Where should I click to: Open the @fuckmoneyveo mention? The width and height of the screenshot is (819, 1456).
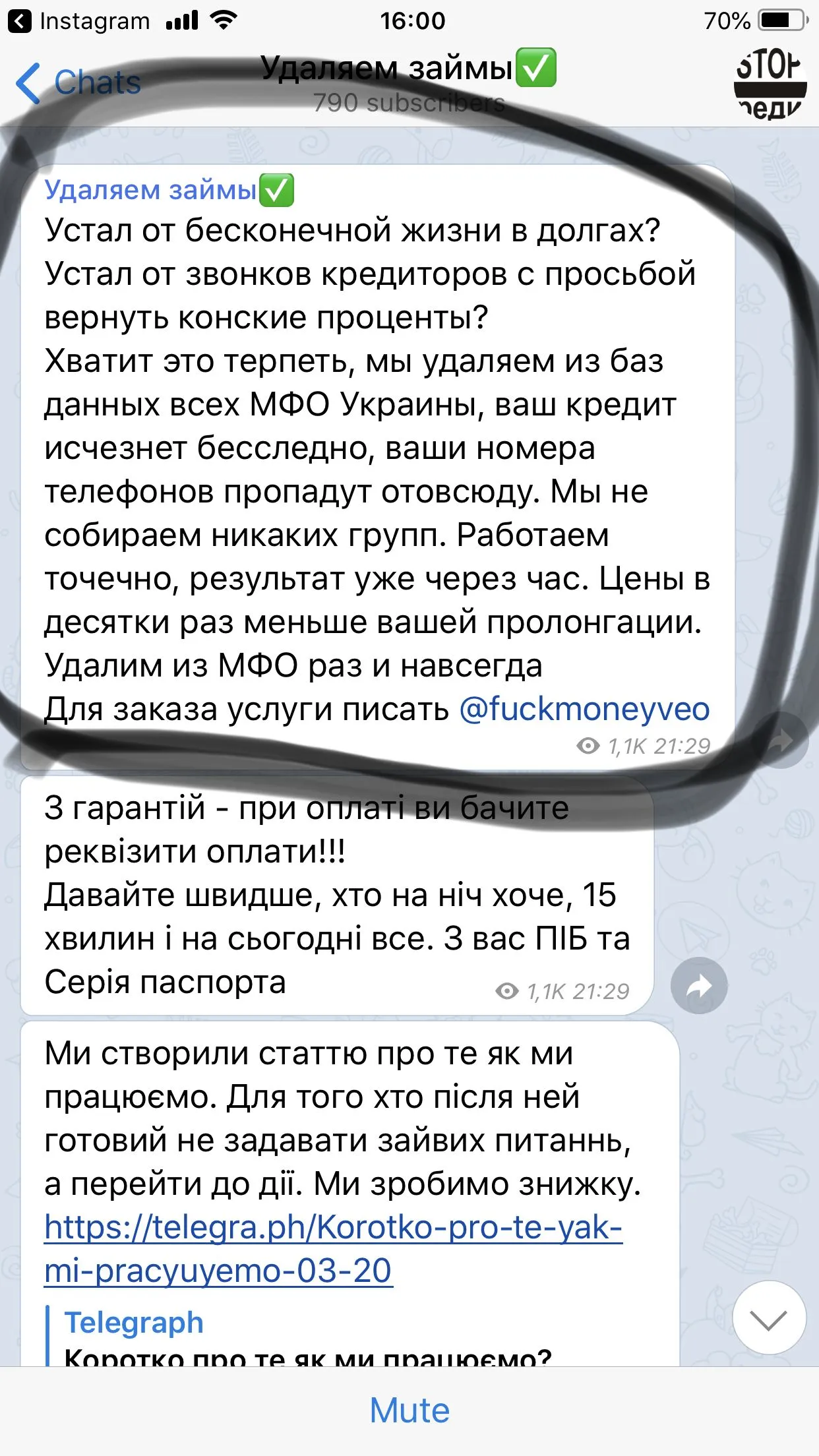584,710
